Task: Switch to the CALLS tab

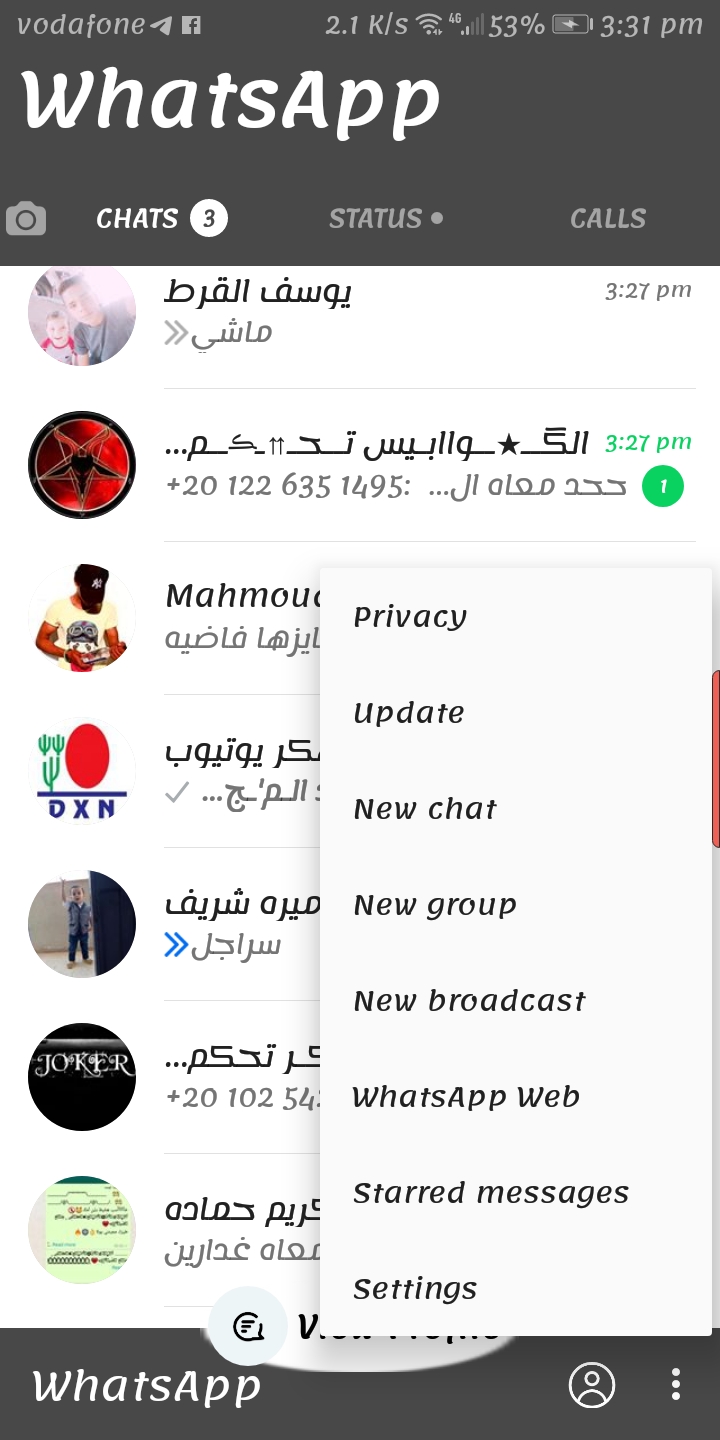Action: 608,219
